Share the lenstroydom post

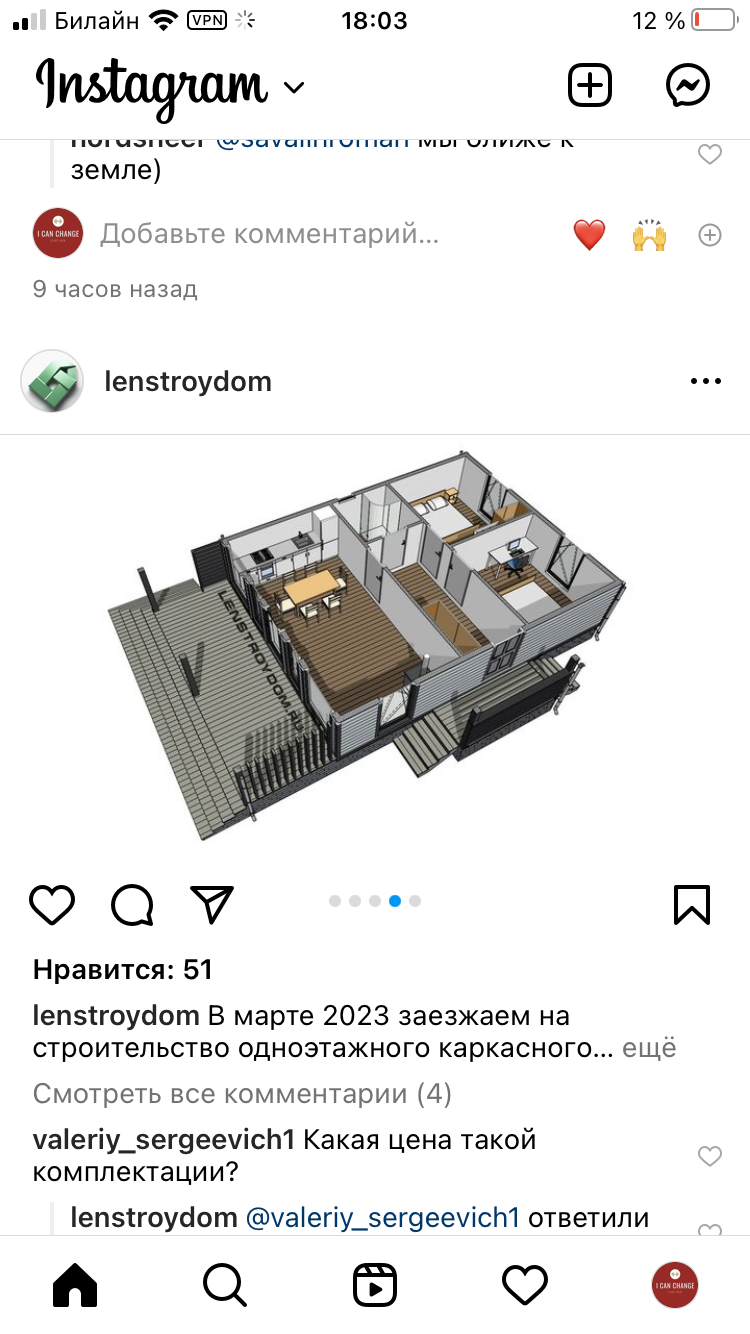pos(212,904)
